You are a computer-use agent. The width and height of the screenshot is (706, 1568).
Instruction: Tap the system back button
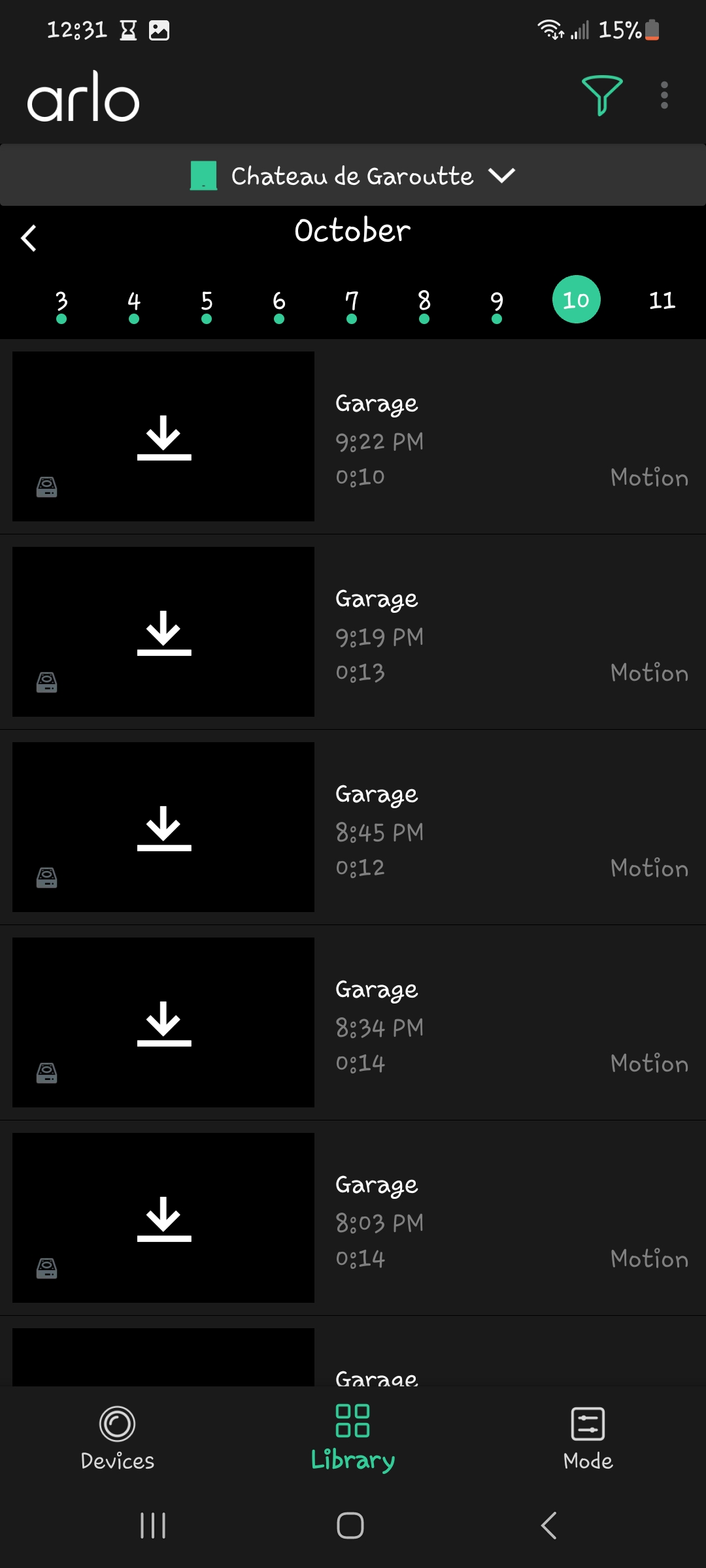pyautogui.click(x=549, y=1526)
